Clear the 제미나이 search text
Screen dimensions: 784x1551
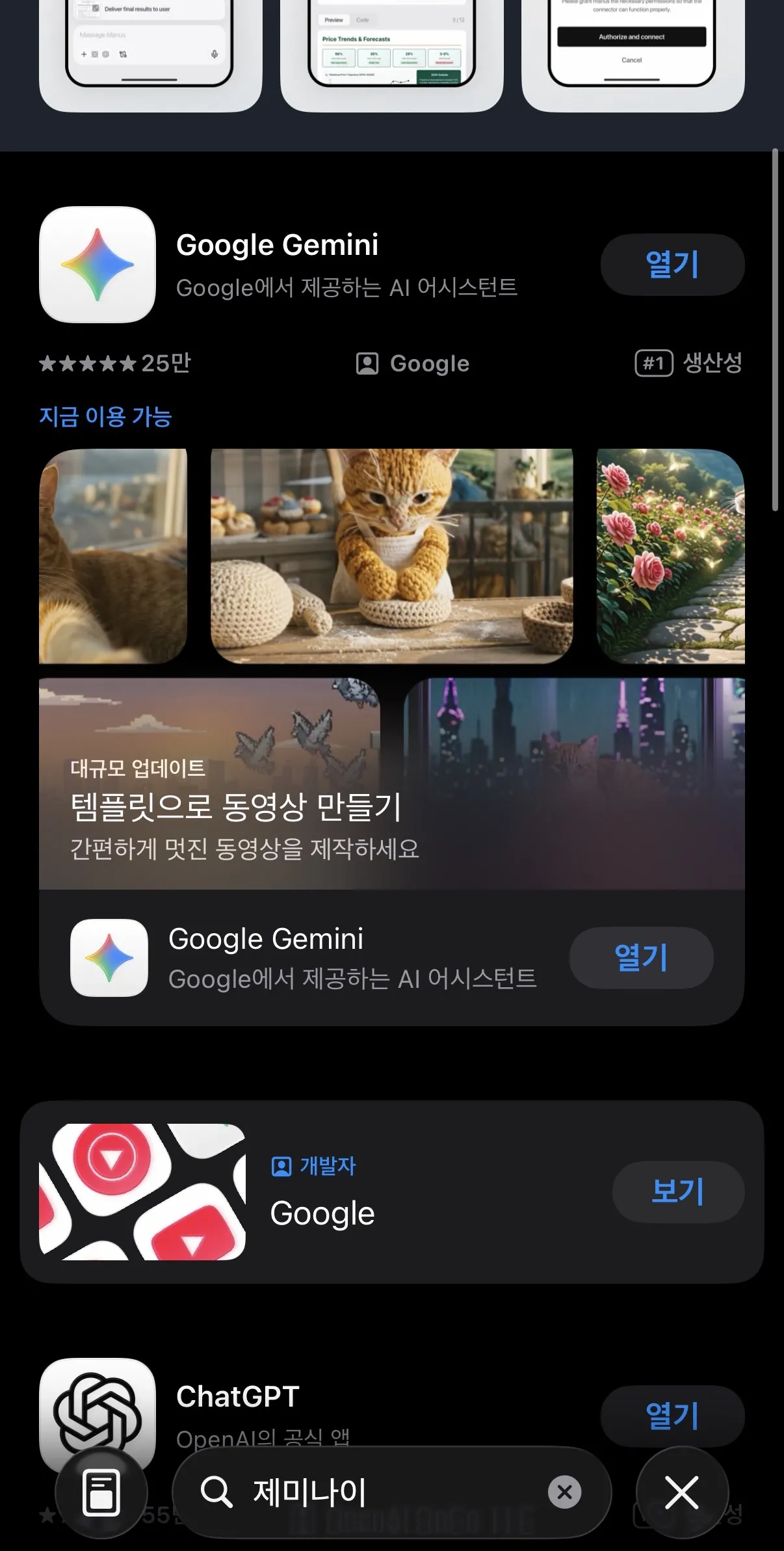pos(564,1492)
